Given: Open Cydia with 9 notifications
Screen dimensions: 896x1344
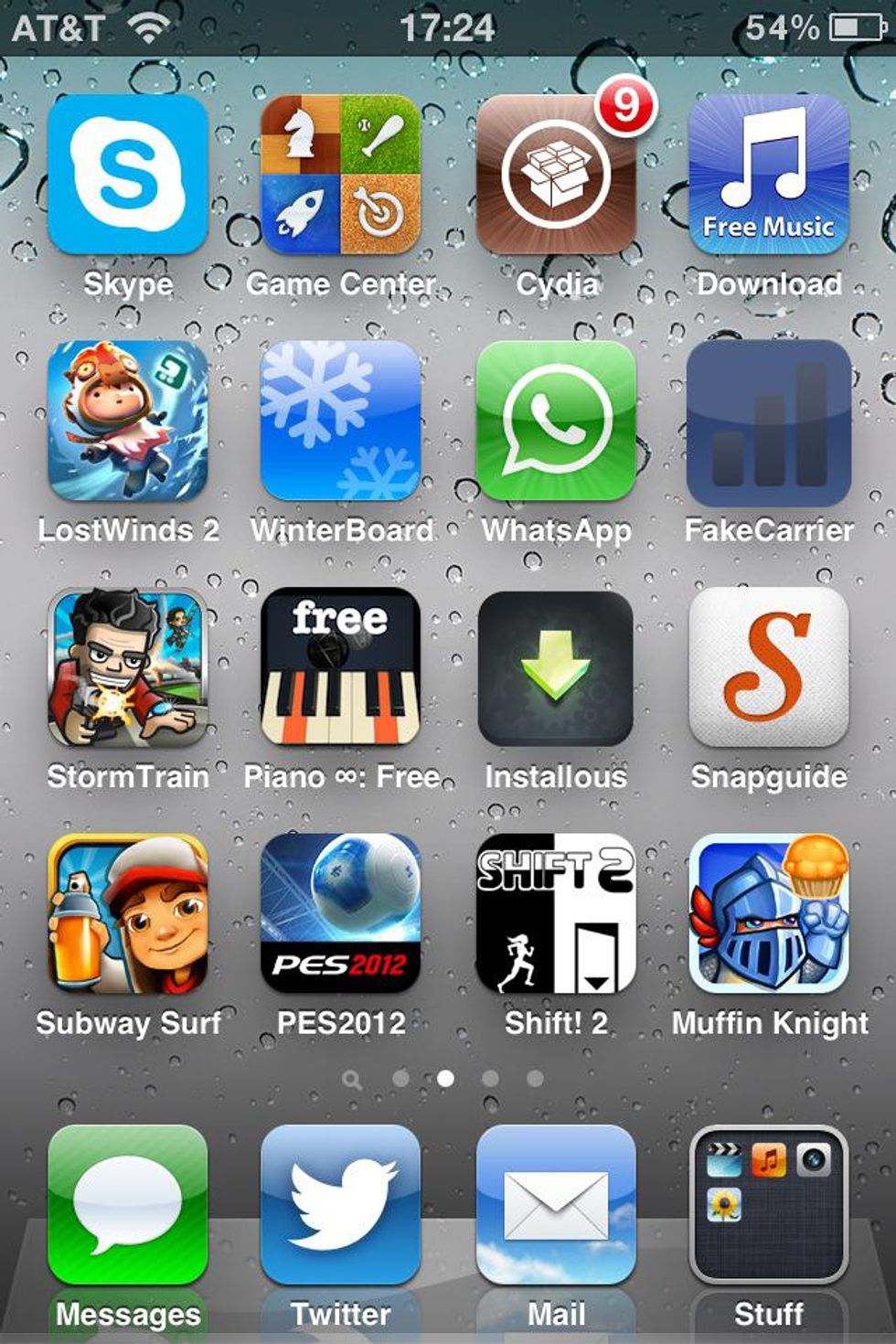Looking at the screenshot, I should pyautogui.click(x=556, y=174).
